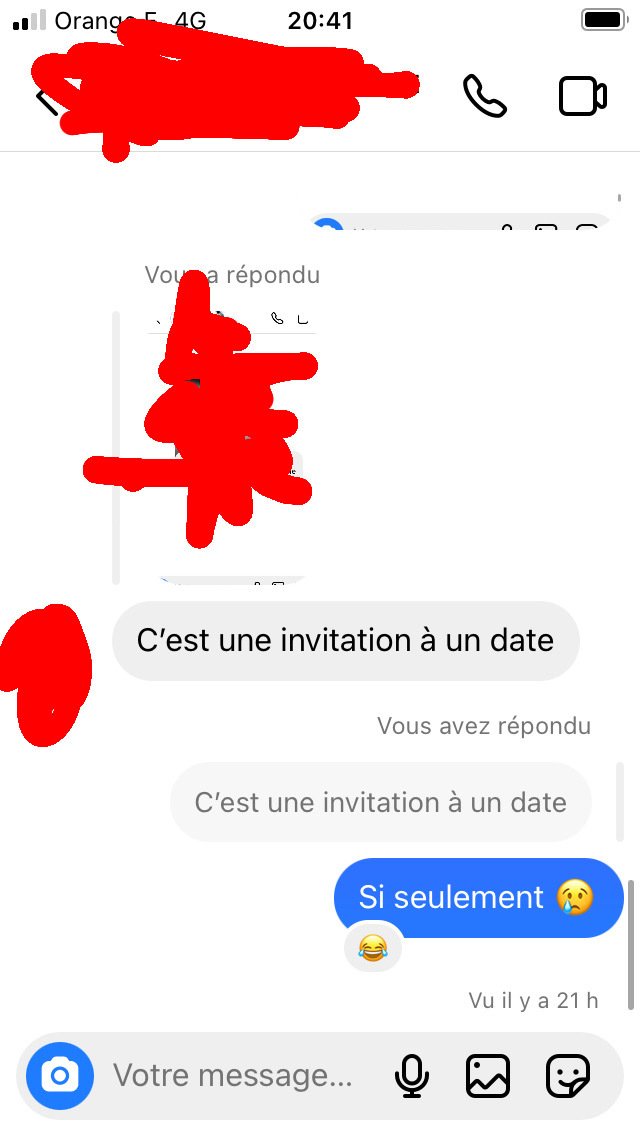View the laughing reaction on 'Si seulement'

(373, 947)
